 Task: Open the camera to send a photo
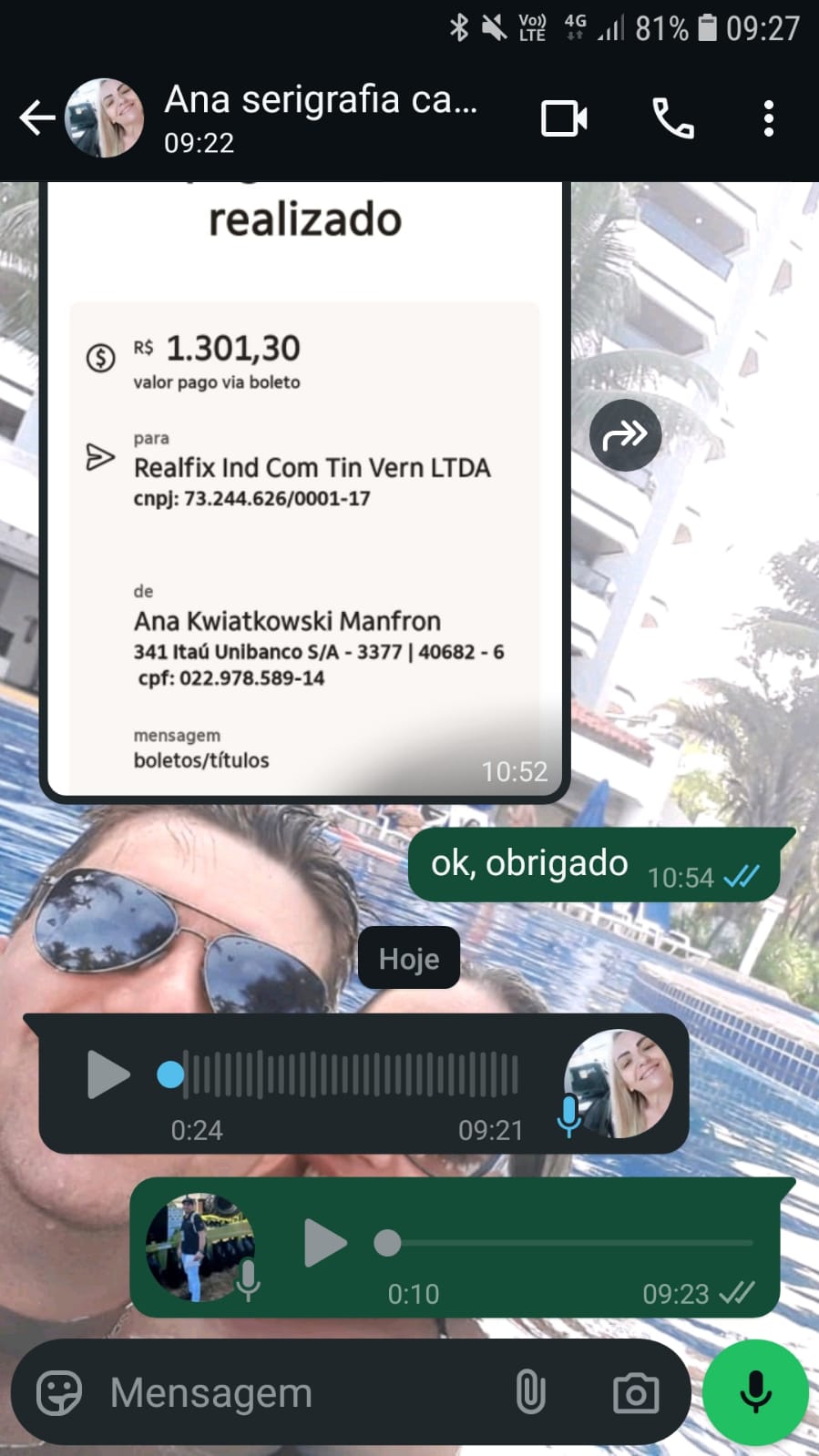(x=635, y=1392)
